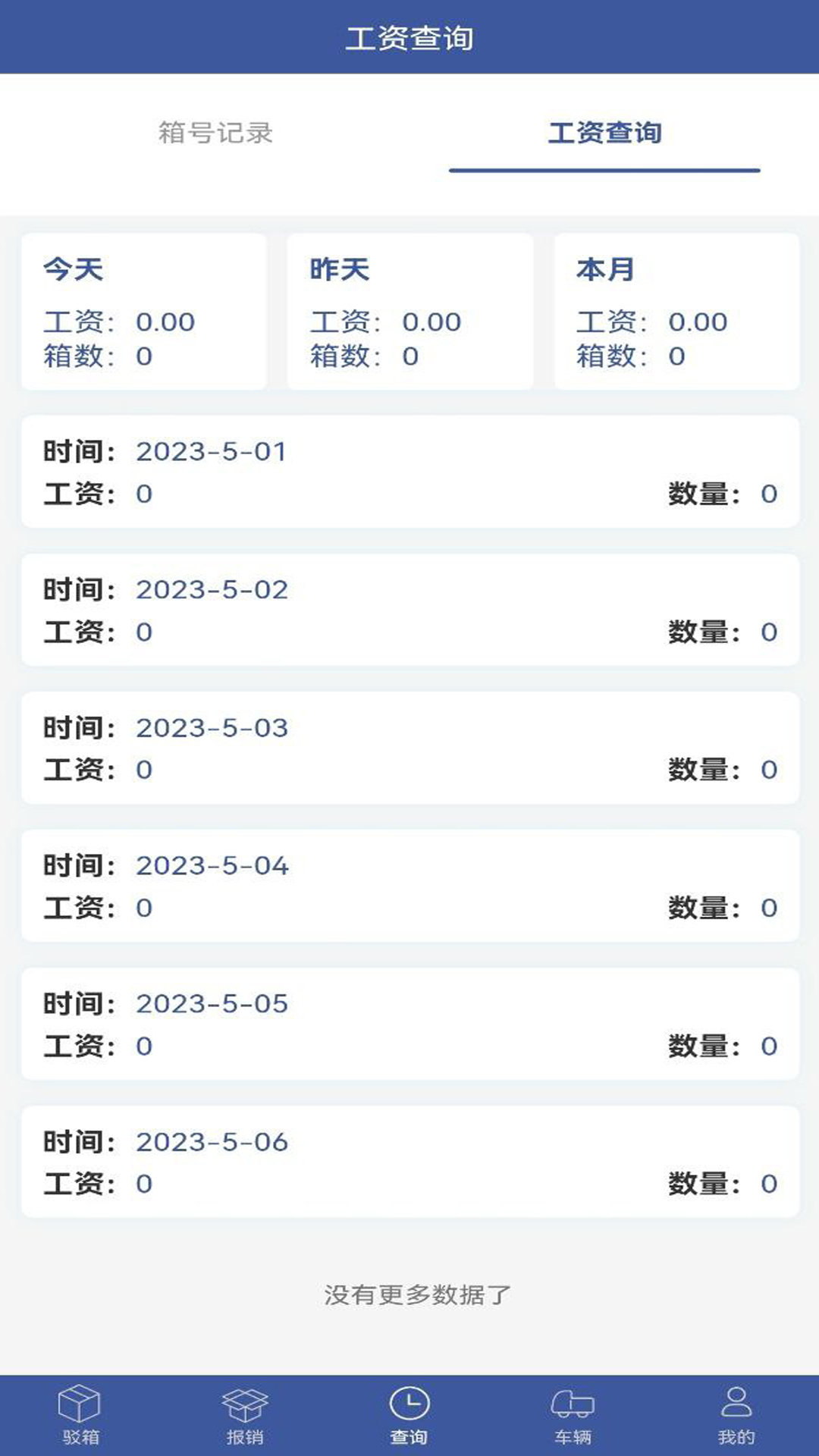This screenshot has width=819, height=1456.
Task: Select the 2023-5-03 wage row
Action: coord(409,748)
